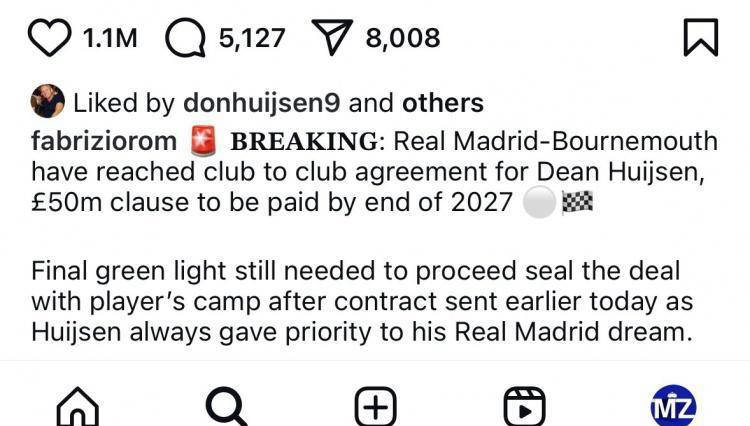This screenshot has width=750, height=426.
Task: Share the post via send icon
Action: 333,38
